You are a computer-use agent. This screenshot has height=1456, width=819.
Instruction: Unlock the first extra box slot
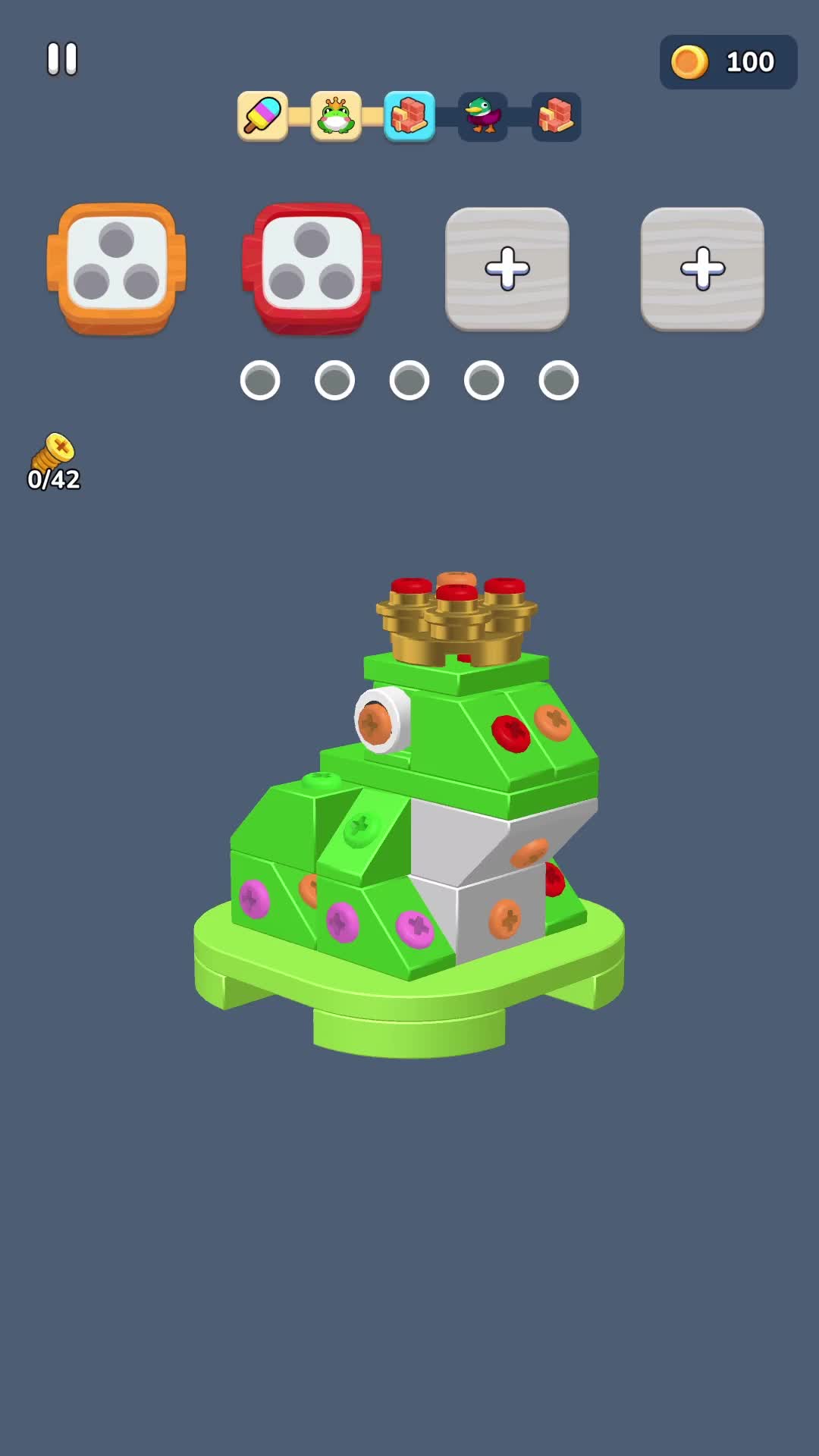[507, 268]
